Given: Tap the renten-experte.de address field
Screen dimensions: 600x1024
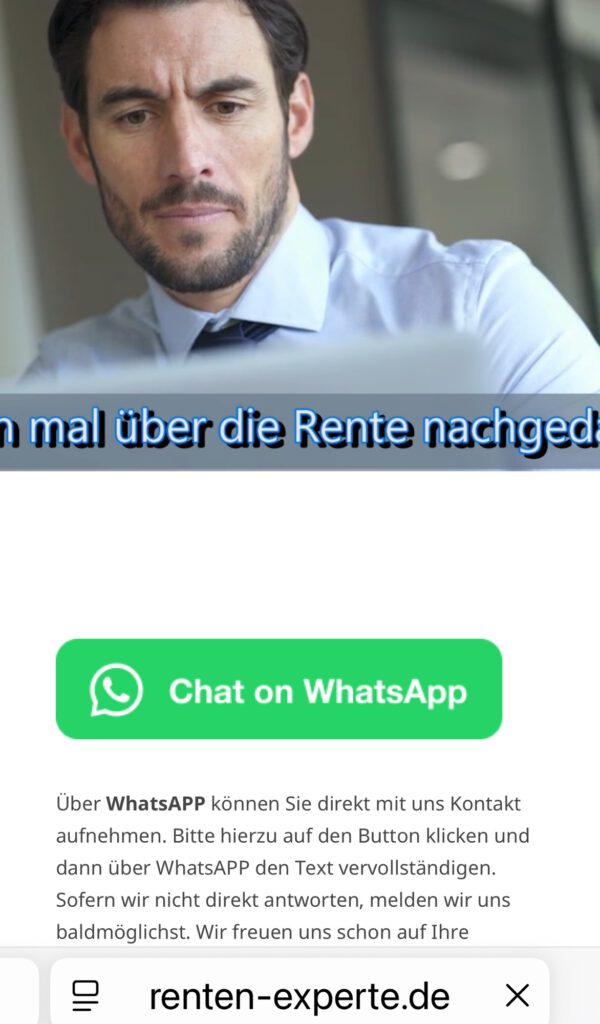Looking at the screenshot, I should pos(299,996).
